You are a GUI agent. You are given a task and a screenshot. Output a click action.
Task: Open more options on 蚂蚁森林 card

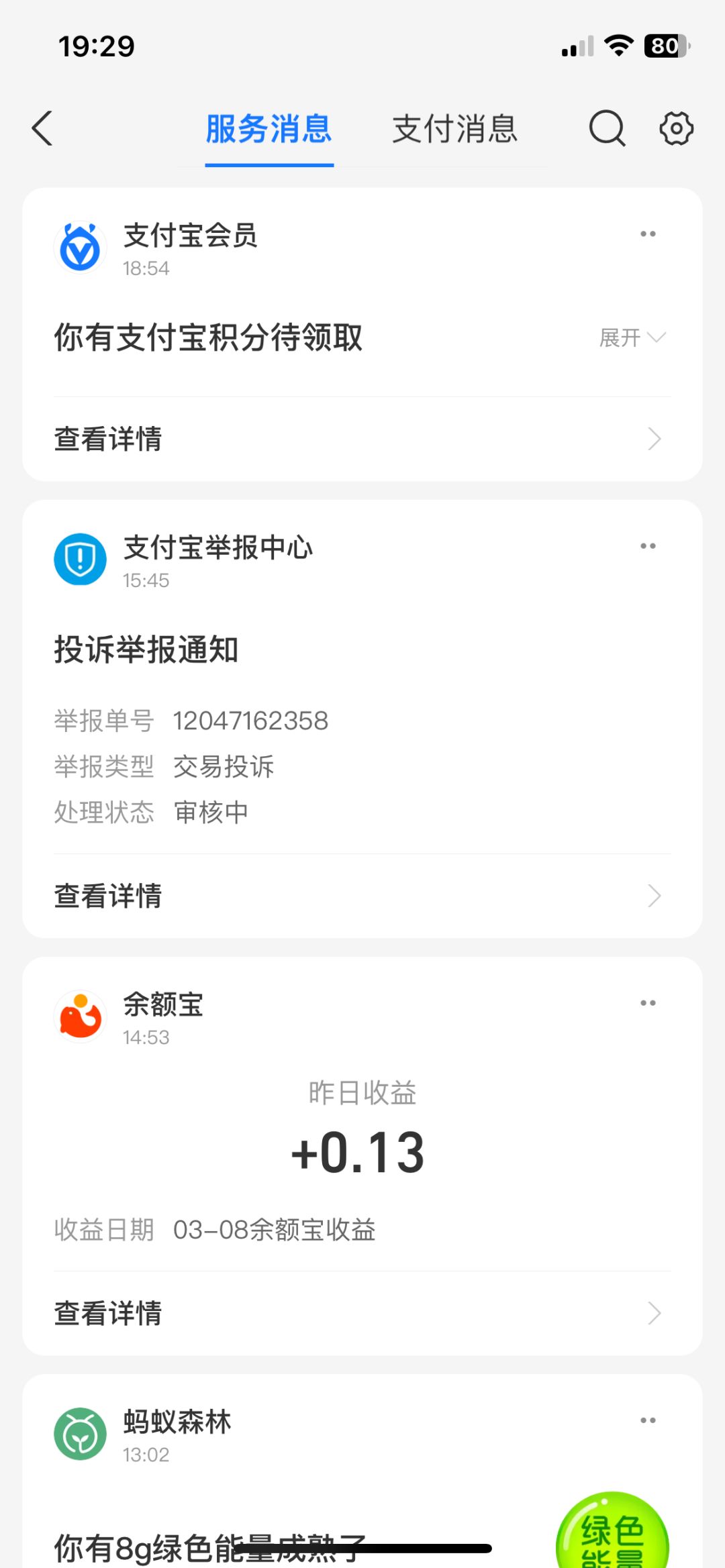tap(648, 1420)
